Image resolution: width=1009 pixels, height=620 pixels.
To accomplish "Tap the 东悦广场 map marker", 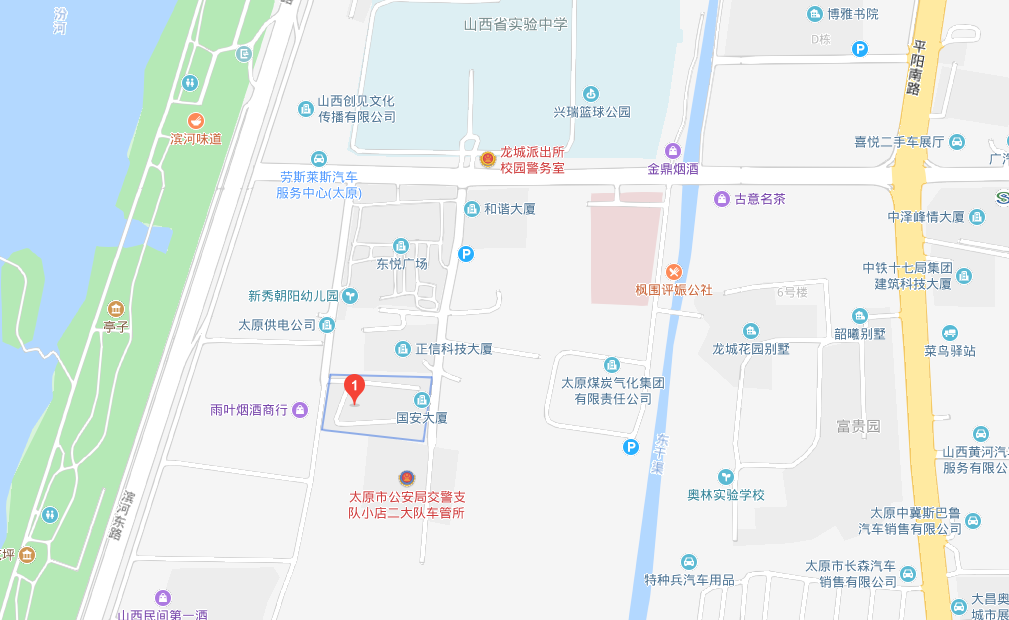I will click(401, 246).
